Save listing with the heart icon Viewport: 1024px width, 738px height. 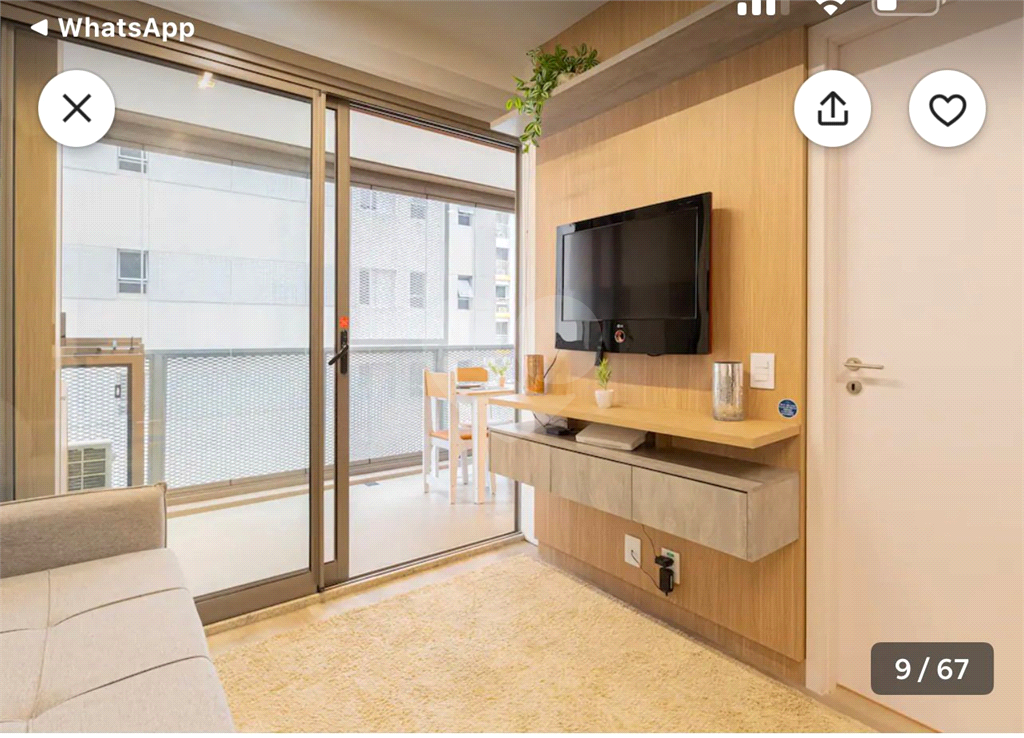947,109
